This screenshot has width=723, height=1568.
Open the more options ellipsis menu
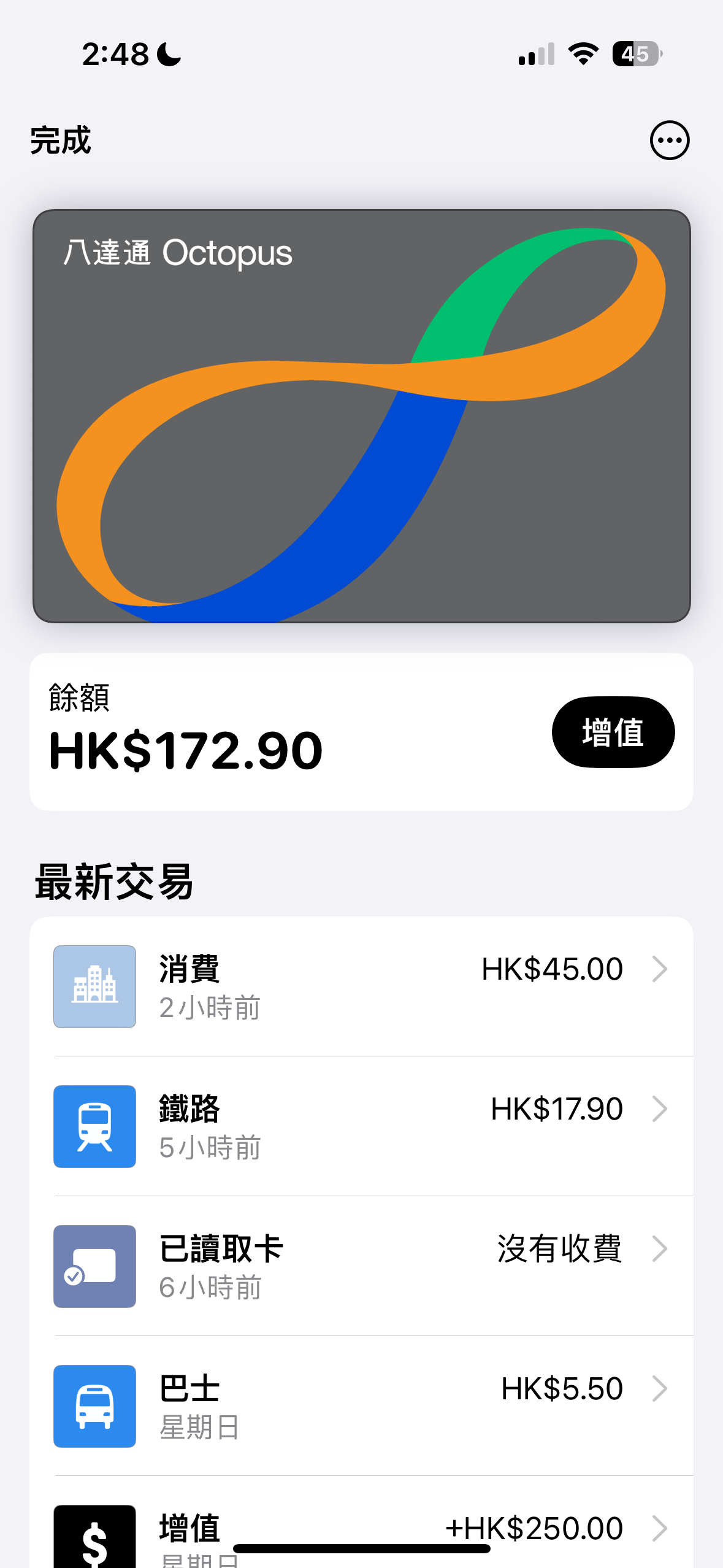pyautogui.click(x=669, y=140)
